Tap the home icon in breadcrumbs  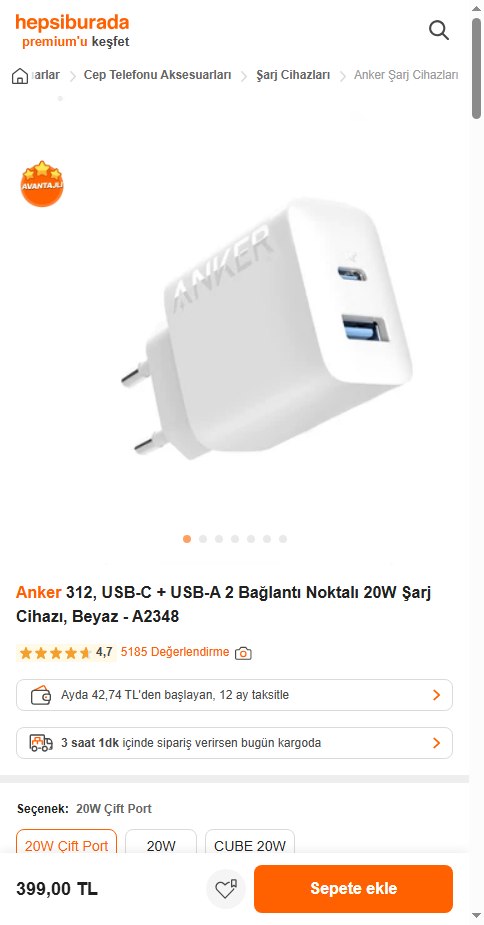coord(20,76)
